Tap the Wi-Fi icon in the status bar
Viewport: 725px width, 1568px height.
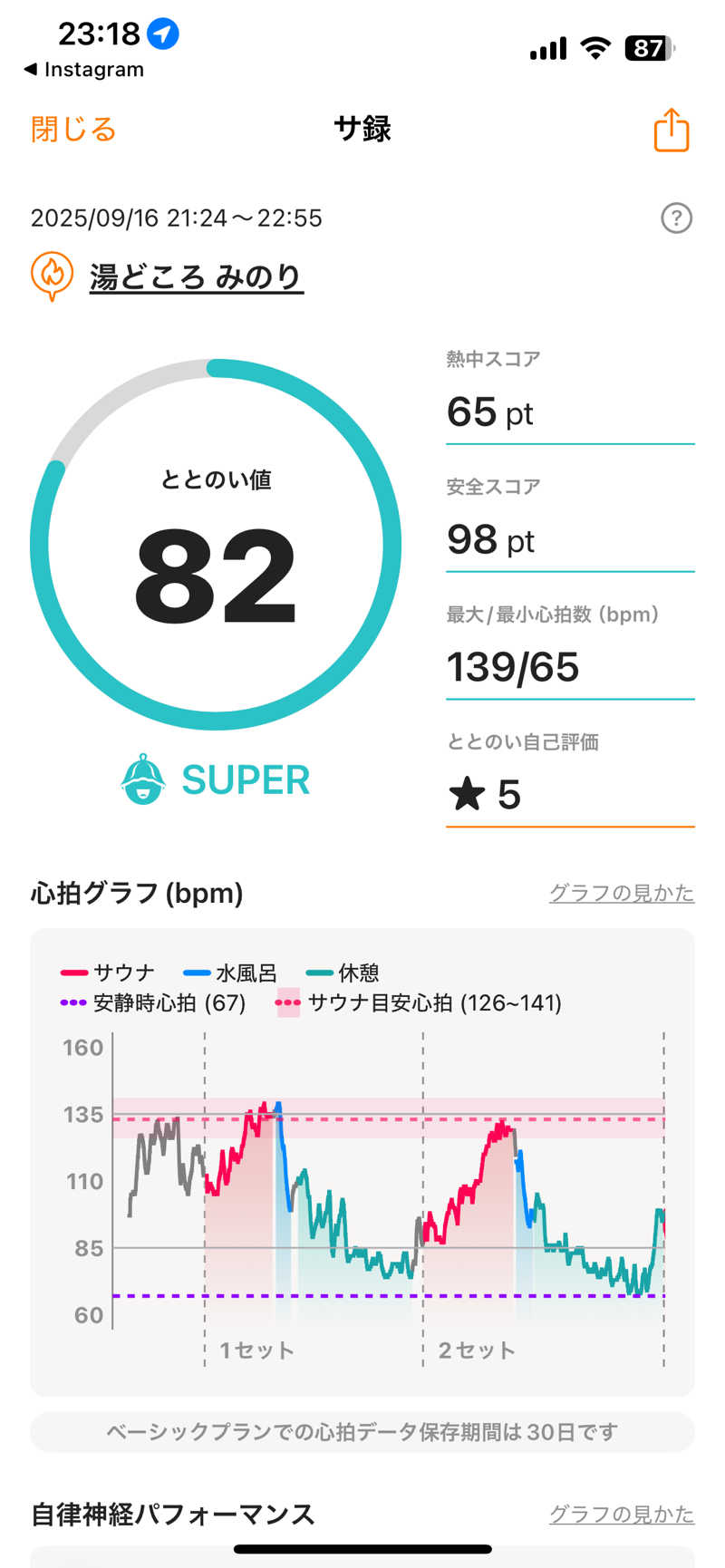[x=594, y=46]
